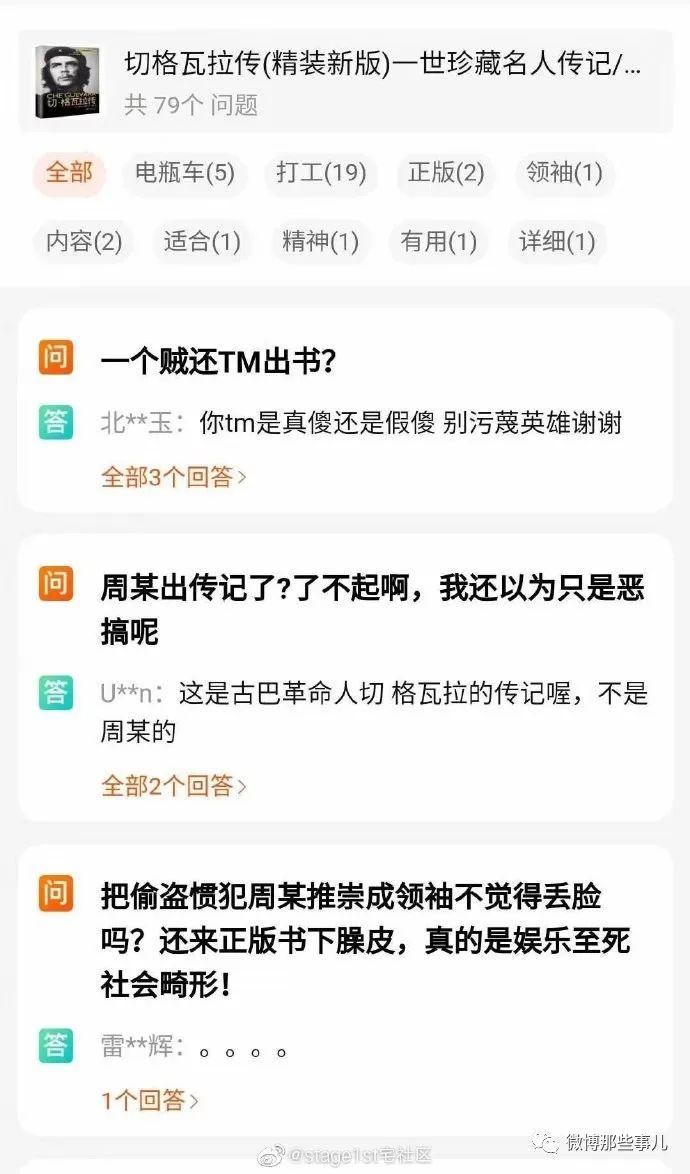Show questions tagged 内容(2)
Viewport: 690px width, 1174px height.
click(x=83, y=241)
